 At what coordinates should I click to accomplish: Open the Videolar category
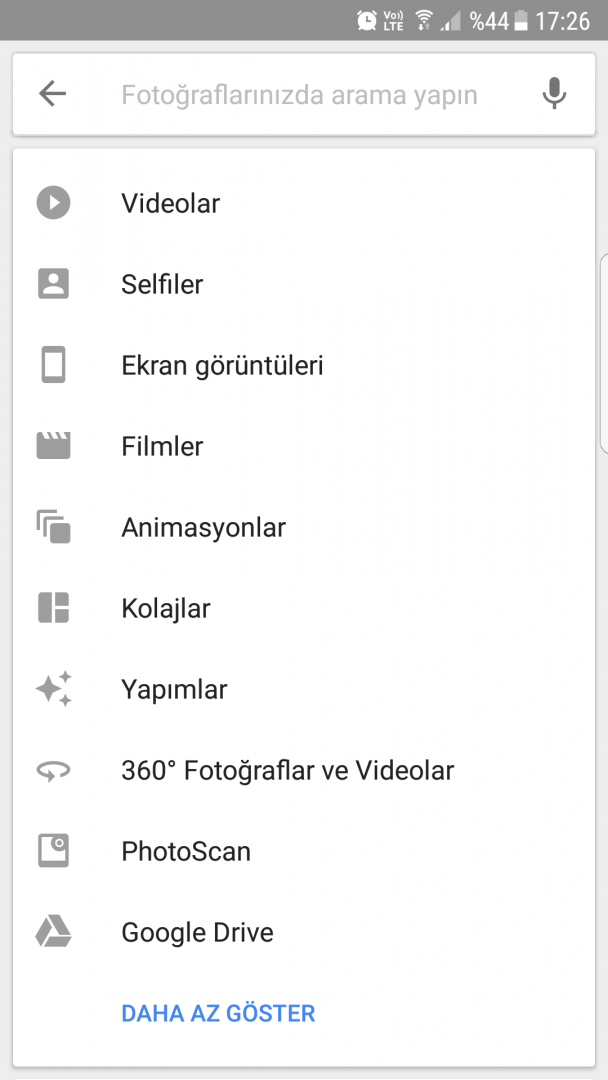(x=170, y=204)
